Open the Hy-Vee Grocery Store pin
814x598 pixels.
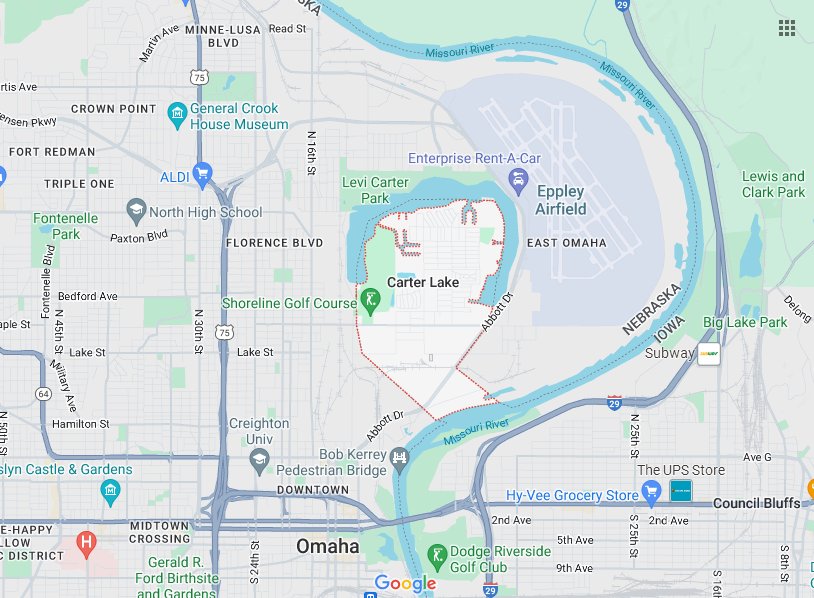[x=652, y=492]
